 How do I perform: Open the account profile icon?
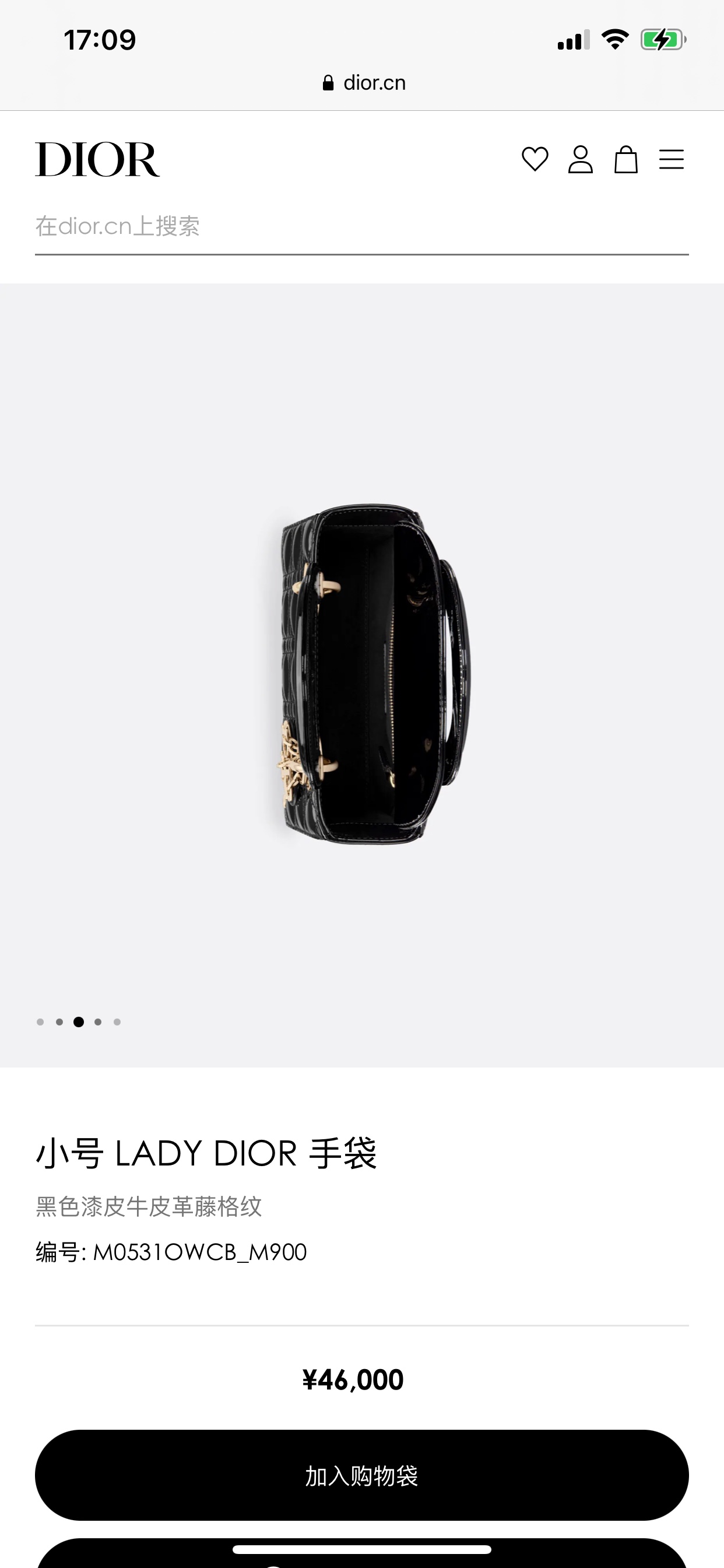point(581,159)
